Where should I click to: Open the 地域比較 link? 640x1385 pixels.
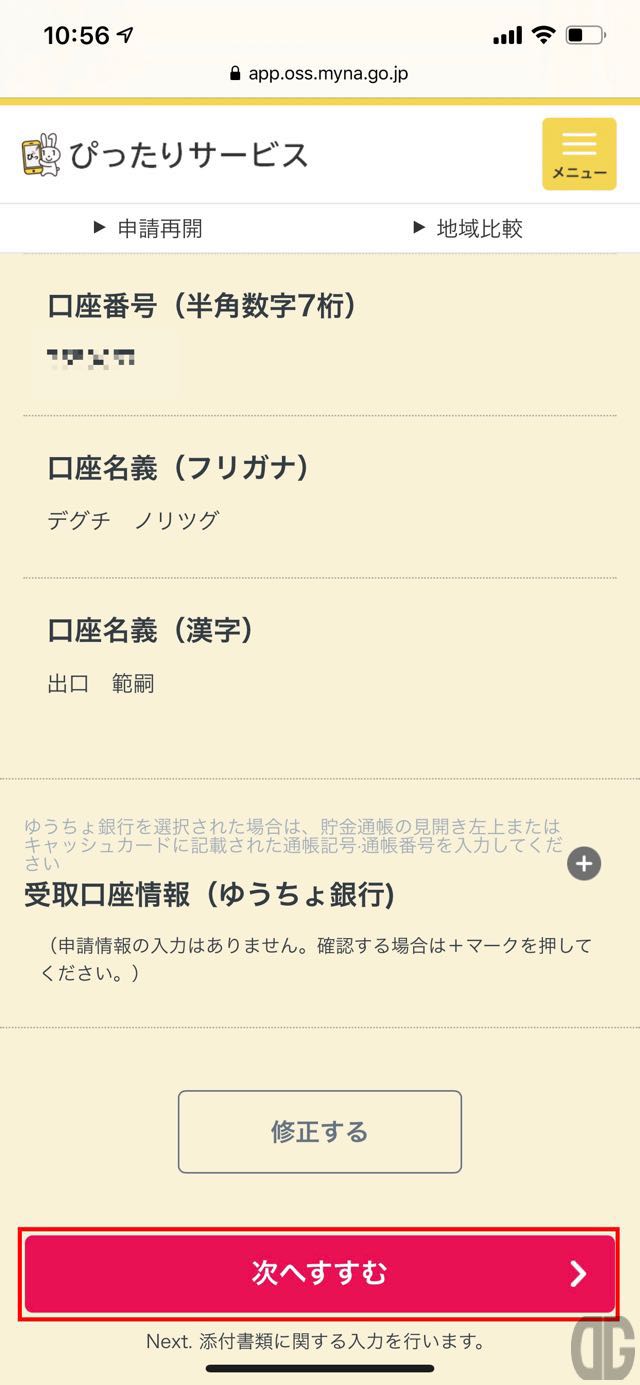tap(468, 229)
